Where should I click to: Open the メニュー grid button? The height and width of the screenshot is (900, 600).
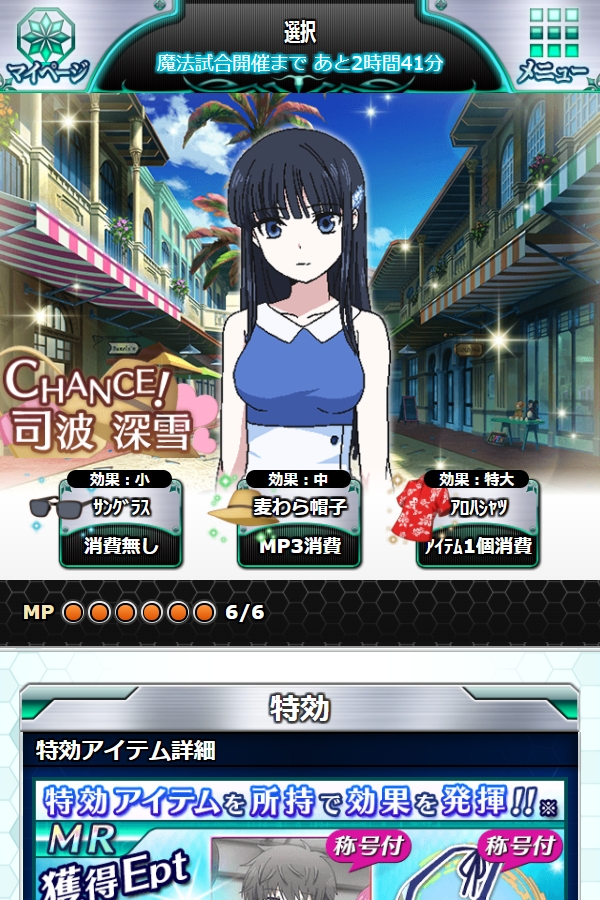point(553,45)
